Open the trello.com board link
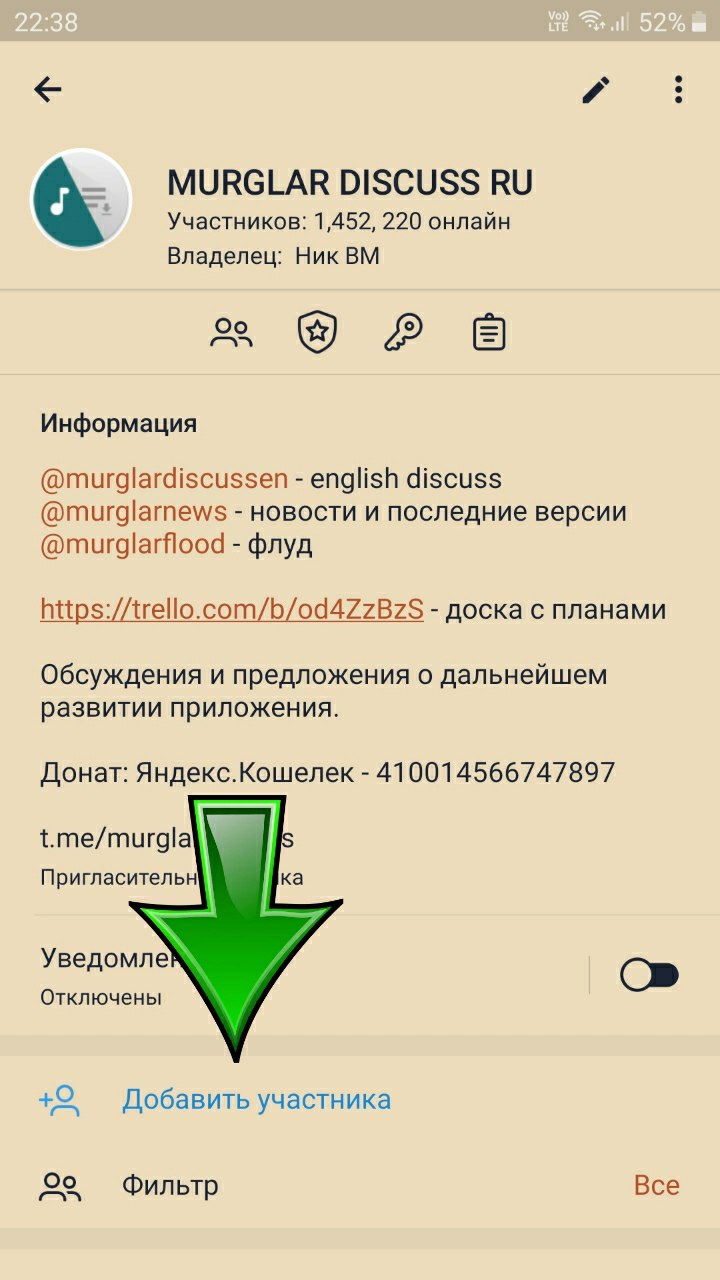Screen dimensions: 720x1280 click(x=232, y=609)
